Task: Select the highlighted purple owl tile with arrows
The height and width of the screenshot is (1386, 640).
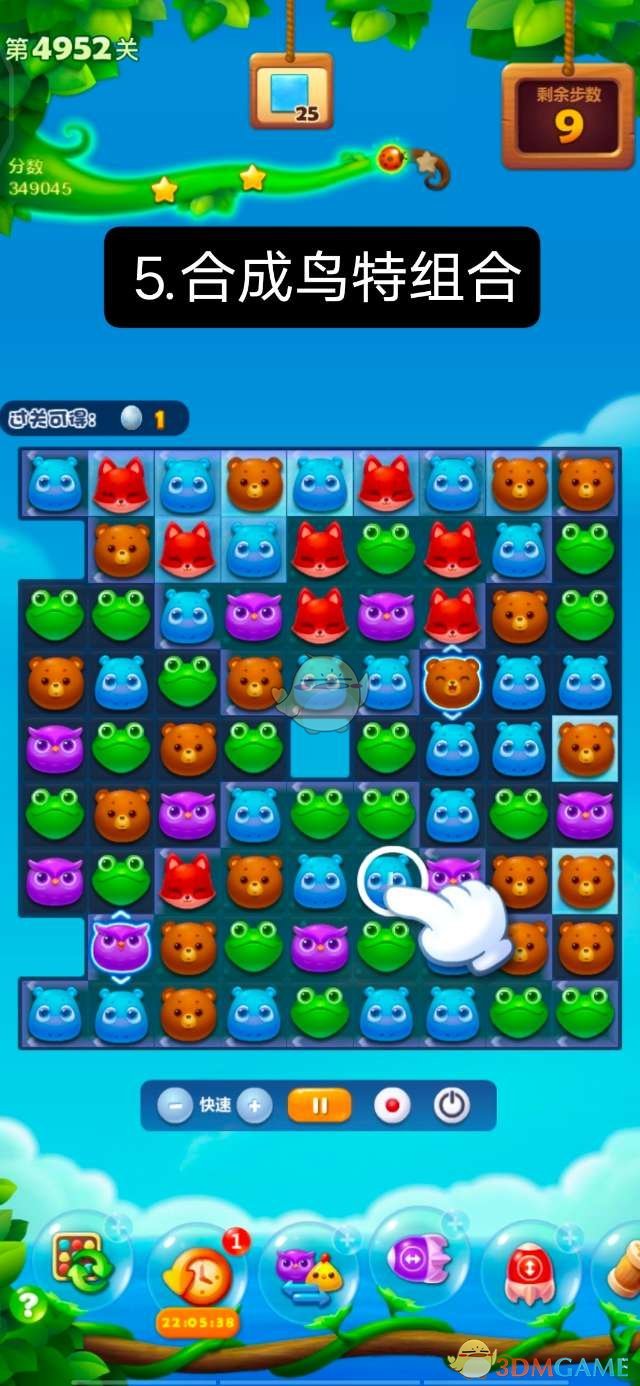Action: coord(120,946)
